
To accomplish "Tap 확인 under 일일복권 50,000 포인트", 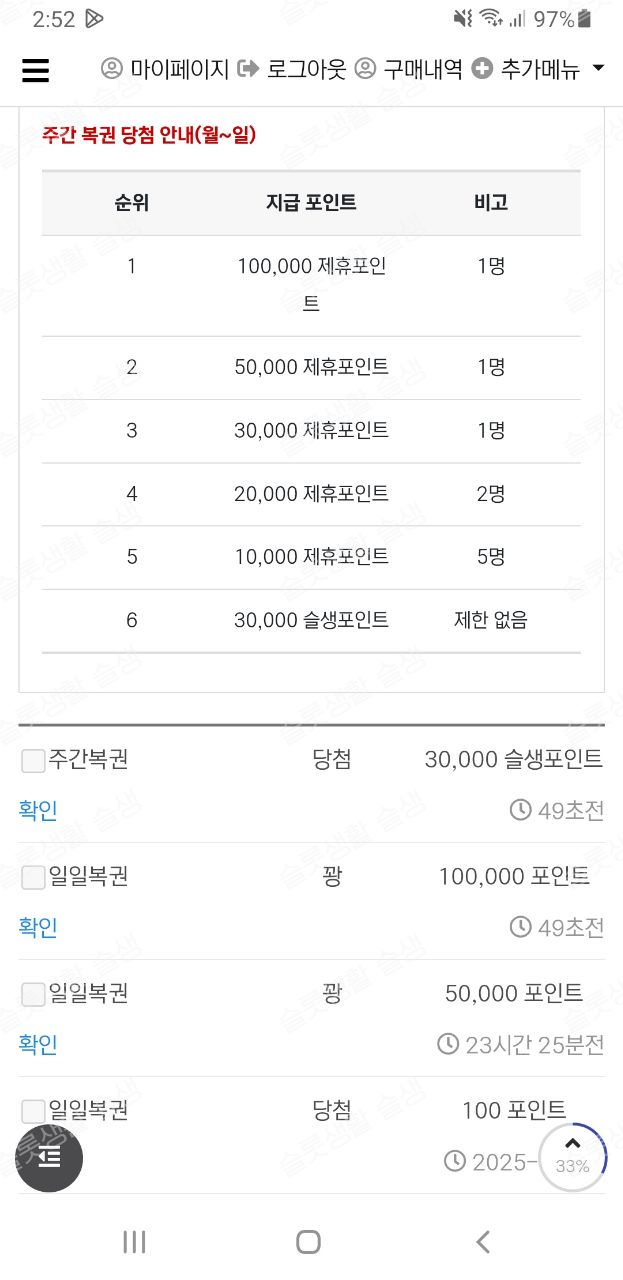I will click(x=38, y=1044).
